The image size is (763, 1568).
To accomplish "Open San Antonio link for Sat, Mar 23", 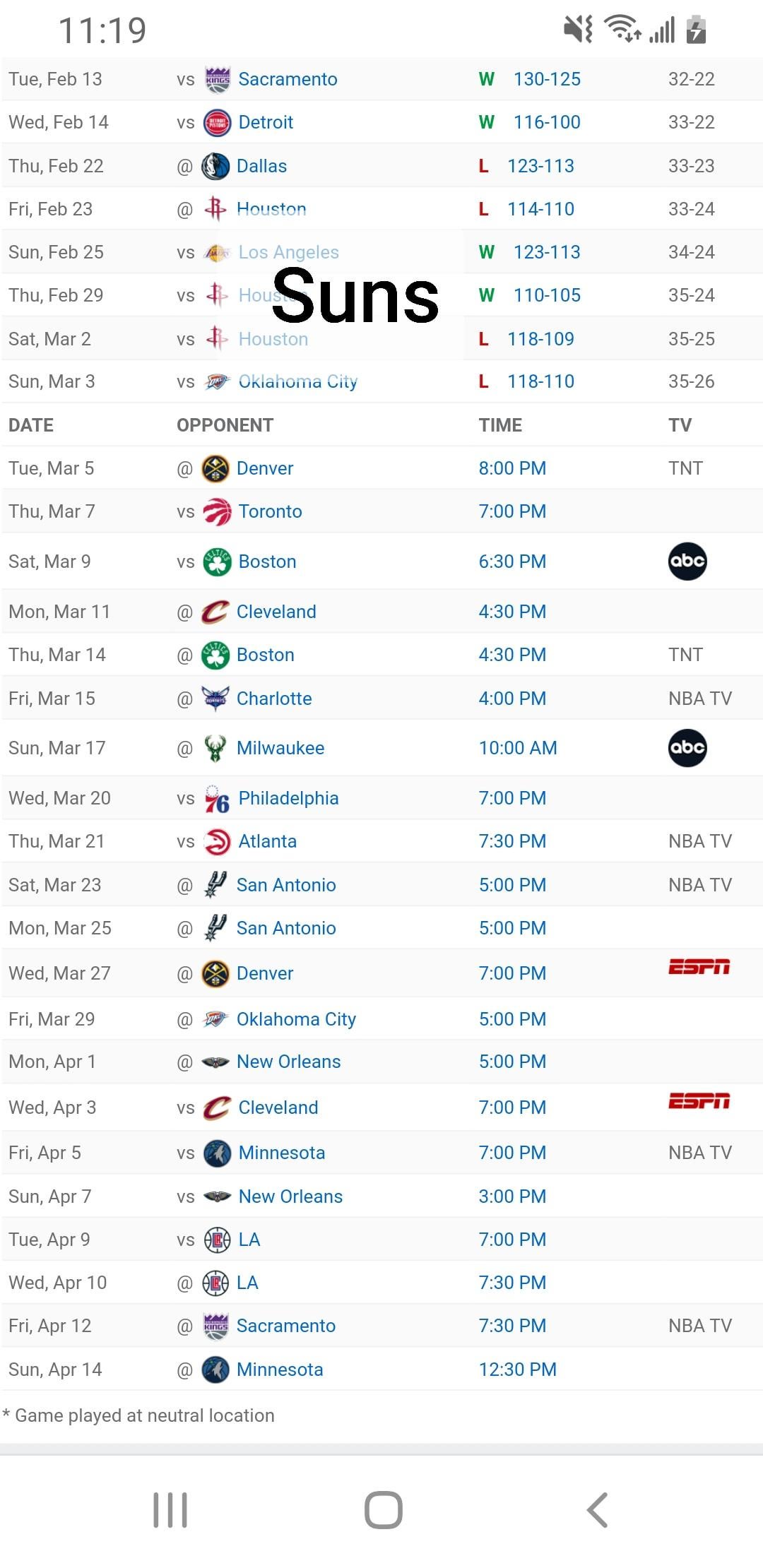I will click(285, 885).
